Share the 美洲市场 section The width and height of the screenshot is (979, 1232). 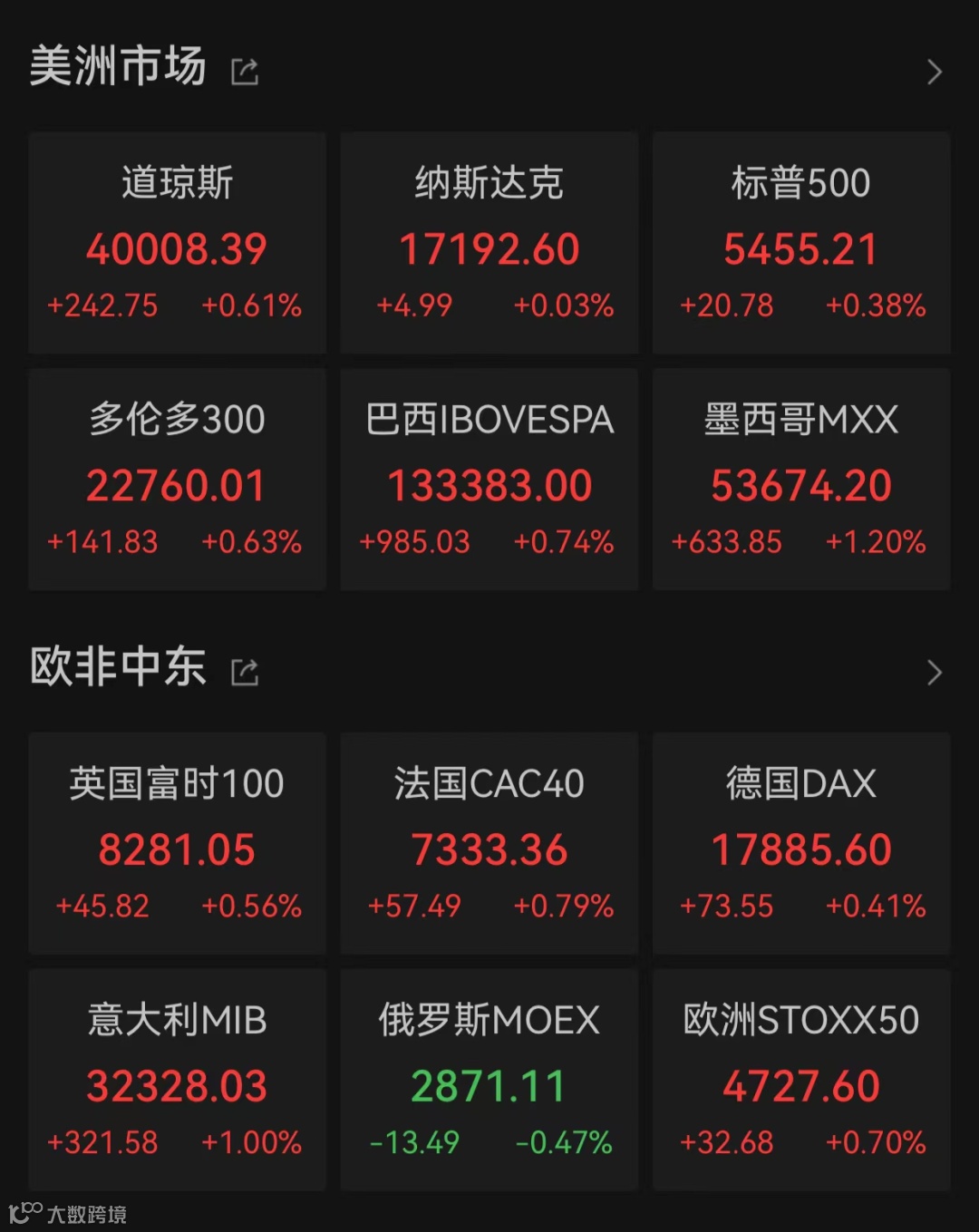point(245,72)
